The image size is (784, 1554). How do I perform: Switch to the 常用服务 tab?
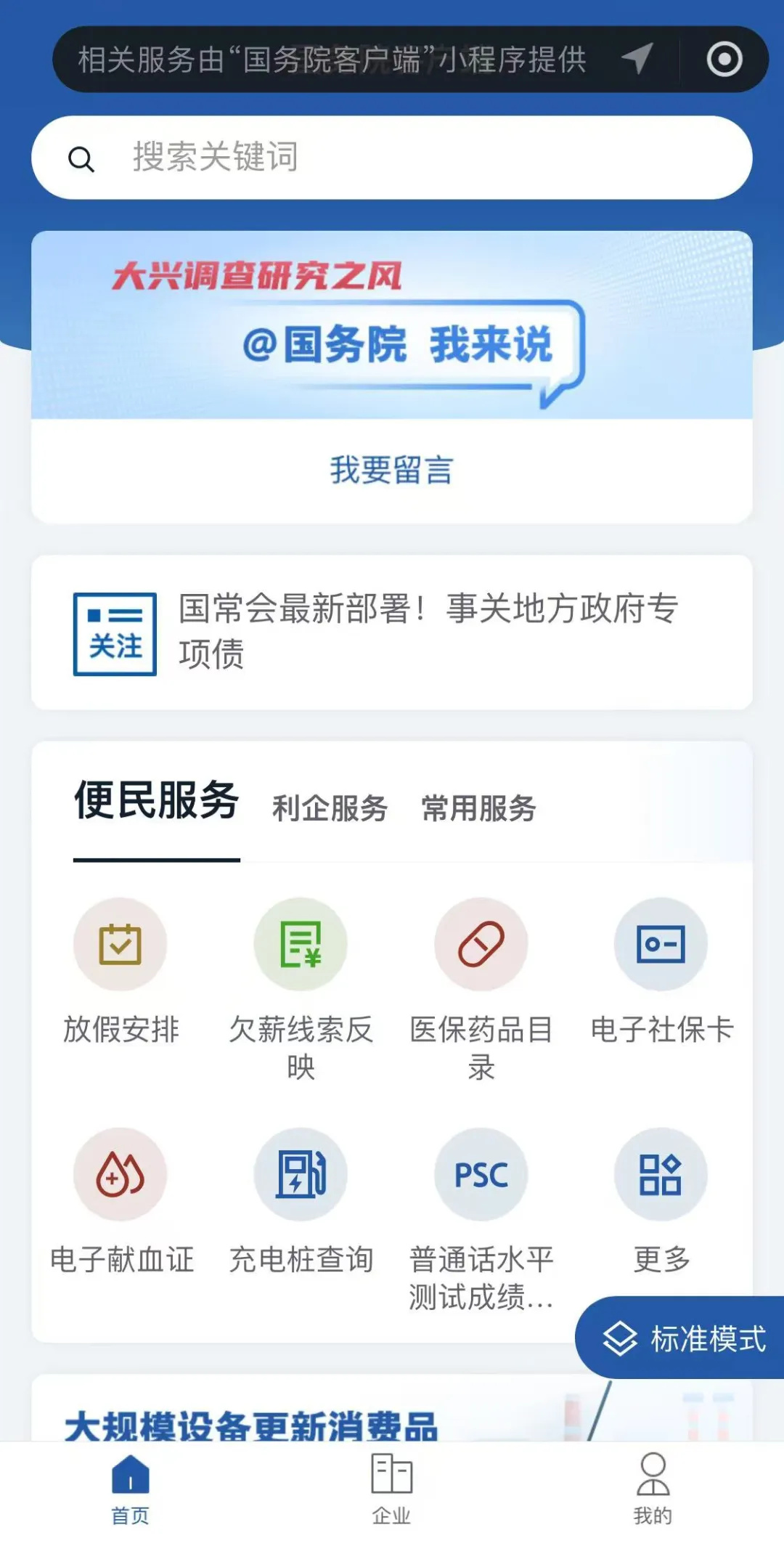[479, 808]
